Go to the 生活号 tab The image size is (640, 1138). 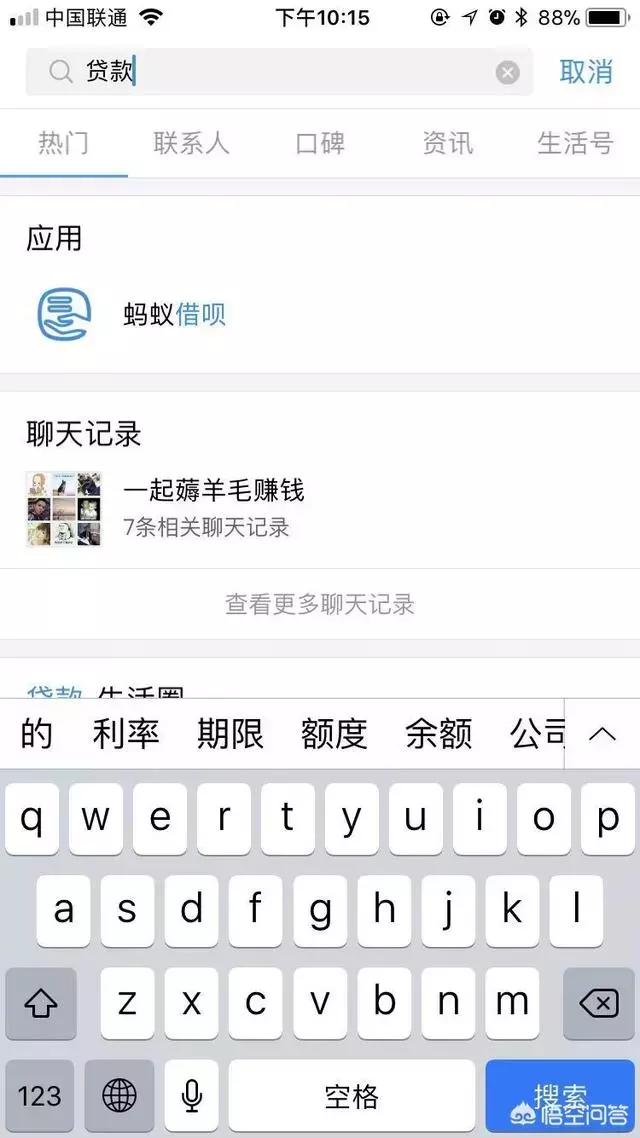575,143
